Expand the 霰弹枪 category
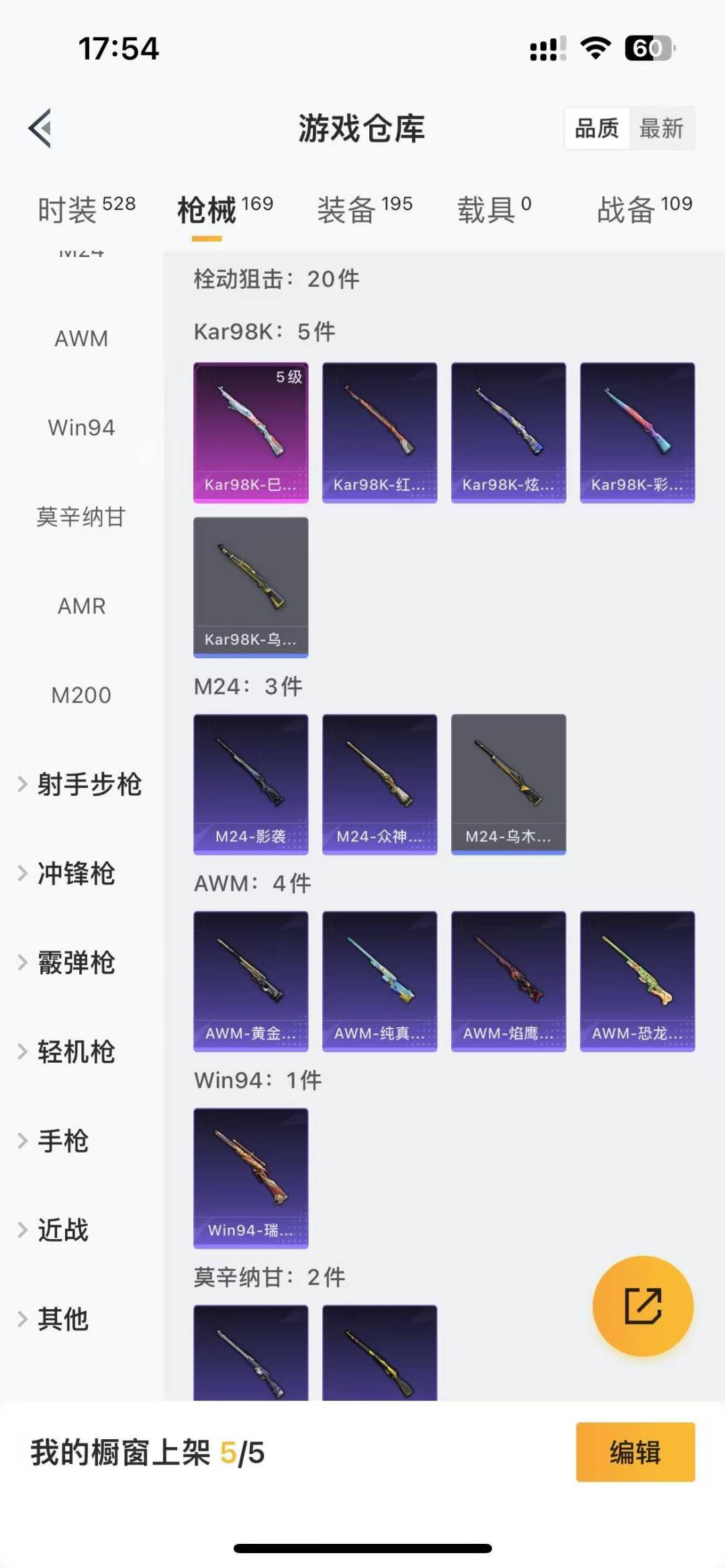The width and height of the screenshot is (725, 1568). [67, 962]
